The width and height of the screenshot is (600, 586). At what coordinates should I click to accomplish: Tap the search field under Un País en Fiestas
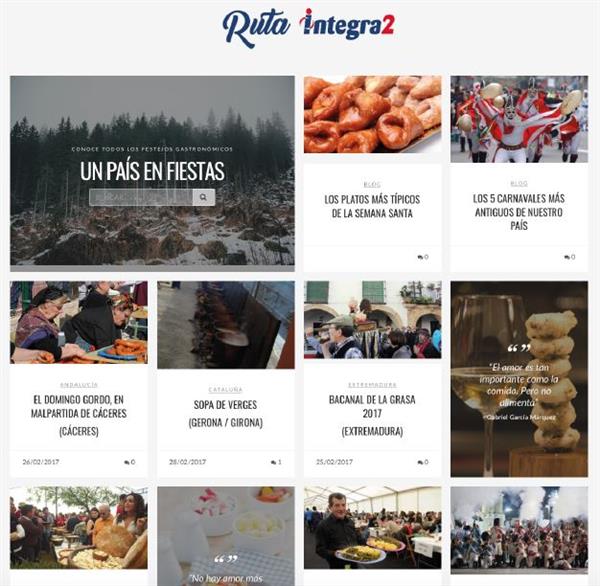click(x=140, y=198)
